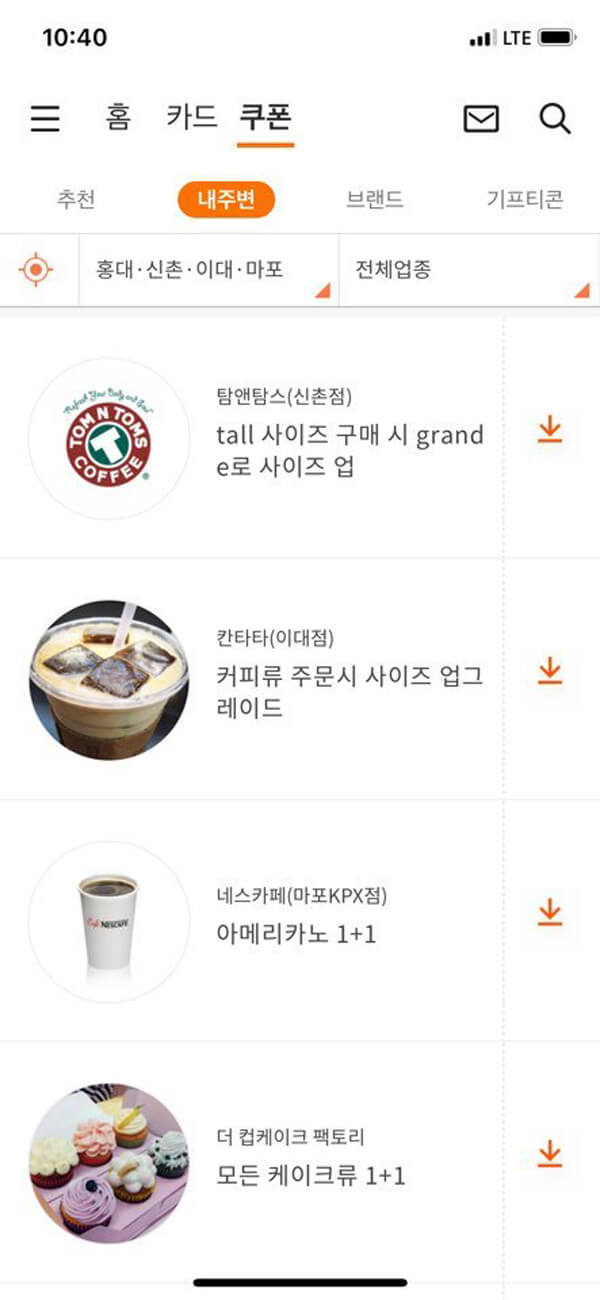This screenshot has width=600, height=1300.
Task: Expand the 전체업종 category dropdown
Action: point(468,270)
